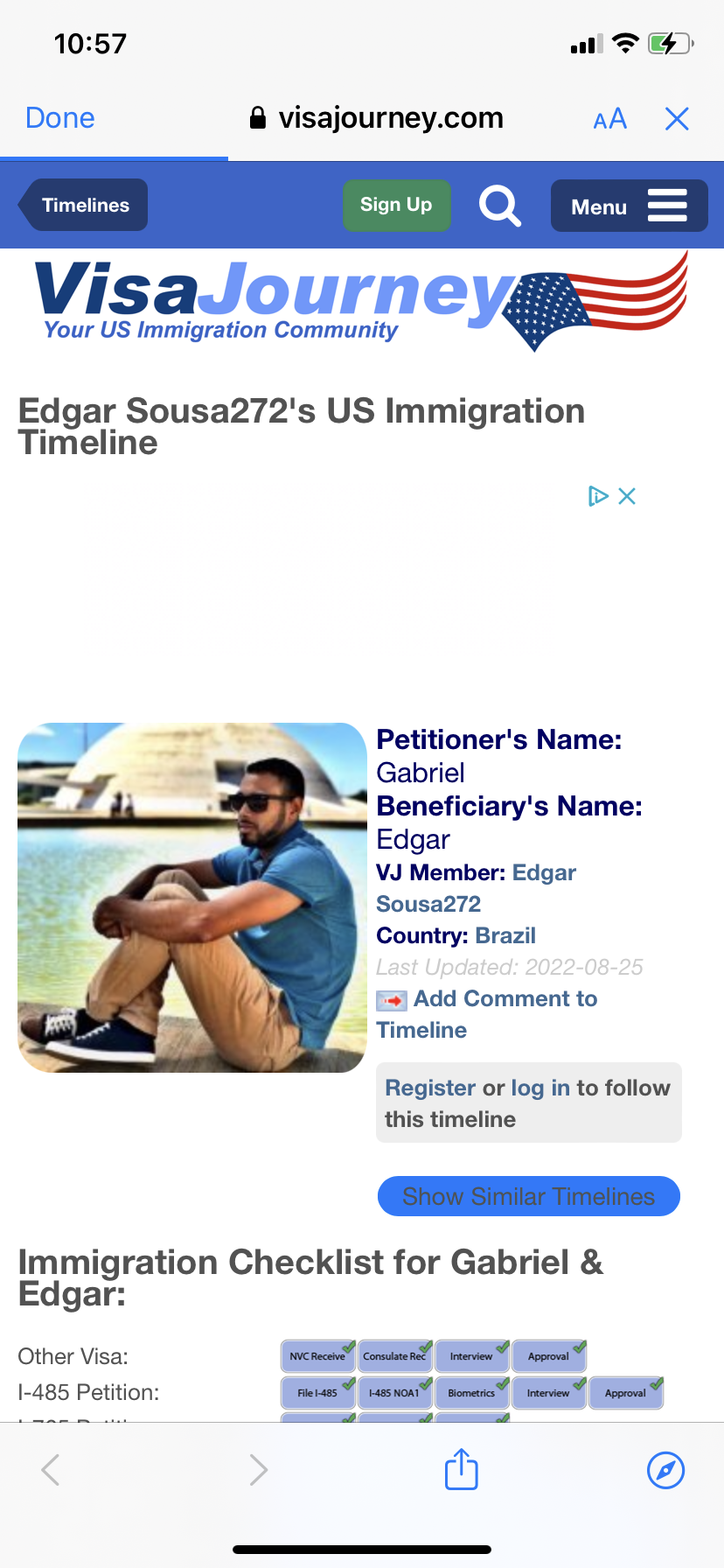
Task: Close the ad with its X icon
Action: click(627, 496)
